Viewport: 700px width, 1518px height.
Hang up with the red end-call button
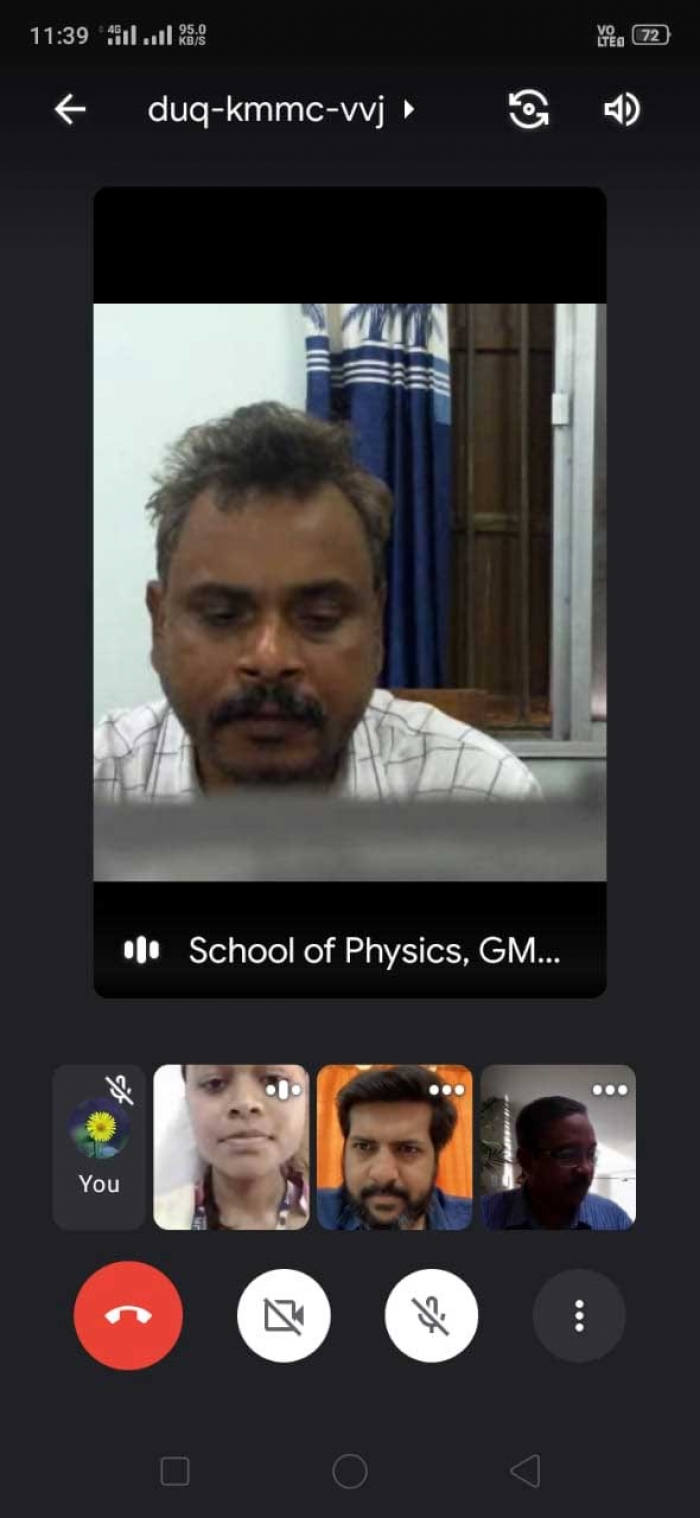128,1315
